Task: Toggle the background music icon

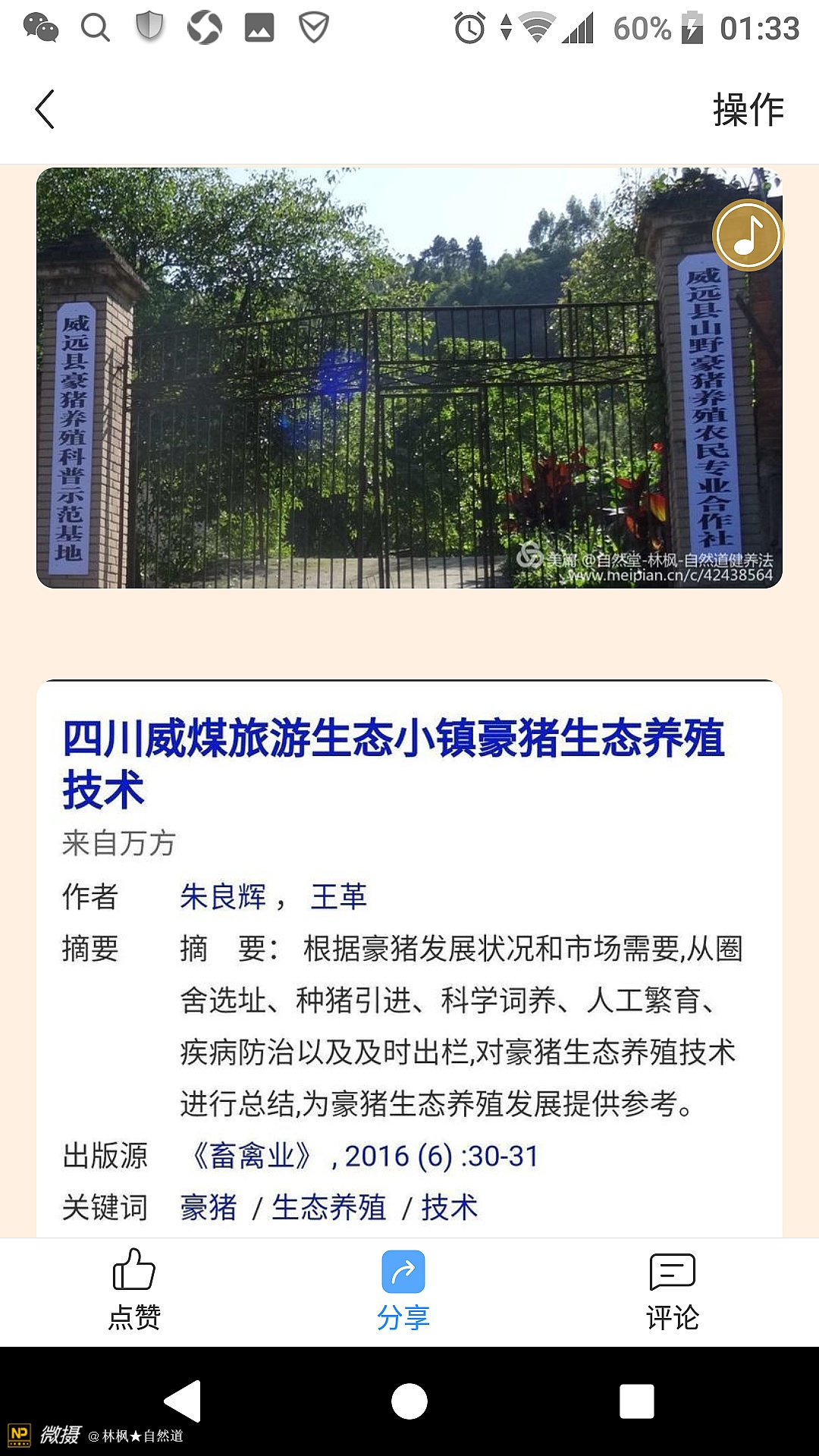Action: [748, 235]
